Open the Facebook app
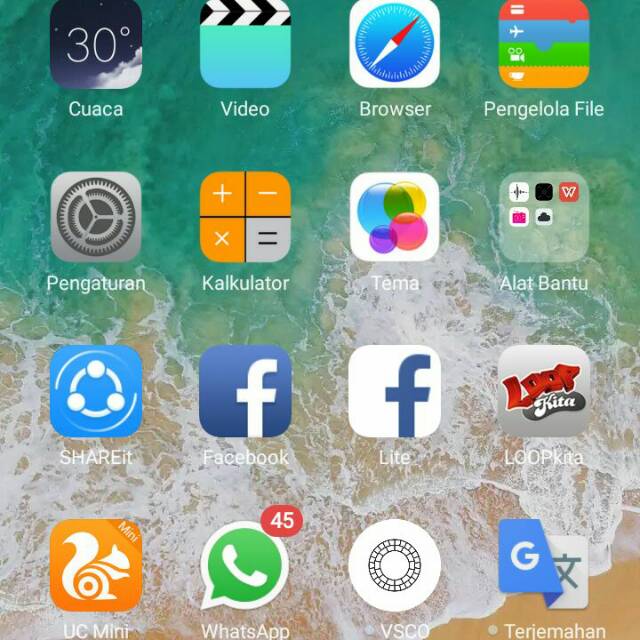 (x=245, y=391)
